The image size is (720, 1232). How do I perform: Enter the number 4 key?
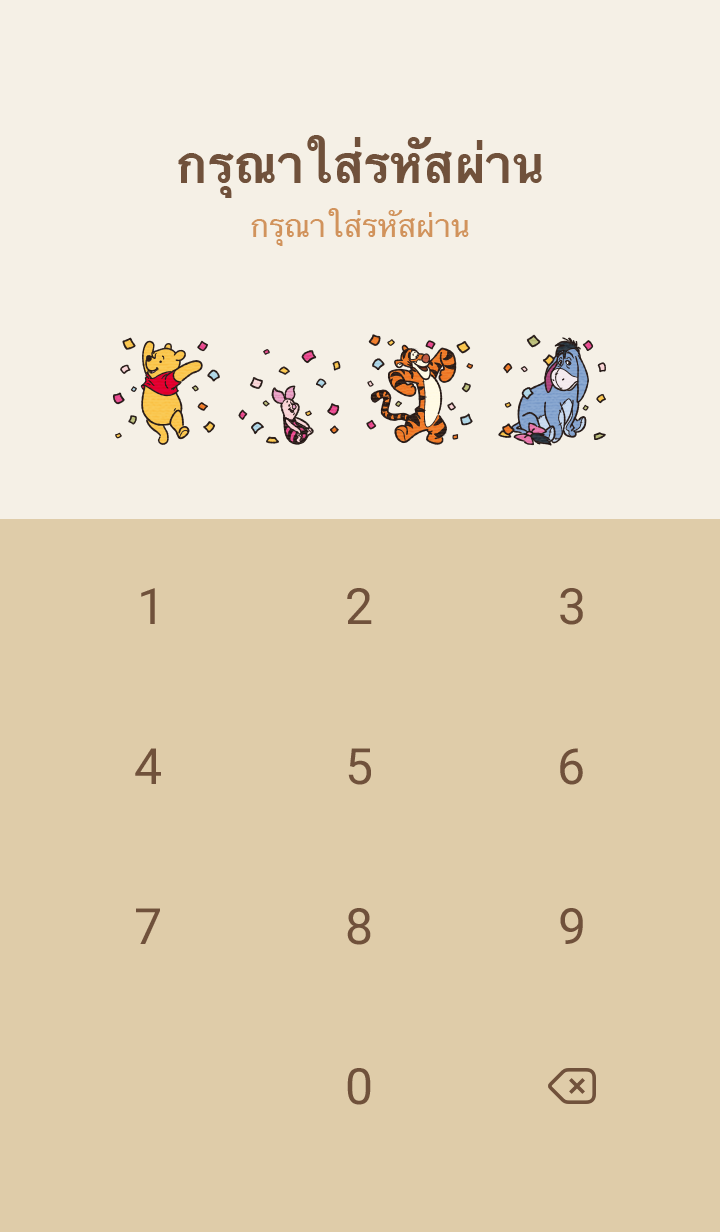pyautogui.click(x=148, y=767)
